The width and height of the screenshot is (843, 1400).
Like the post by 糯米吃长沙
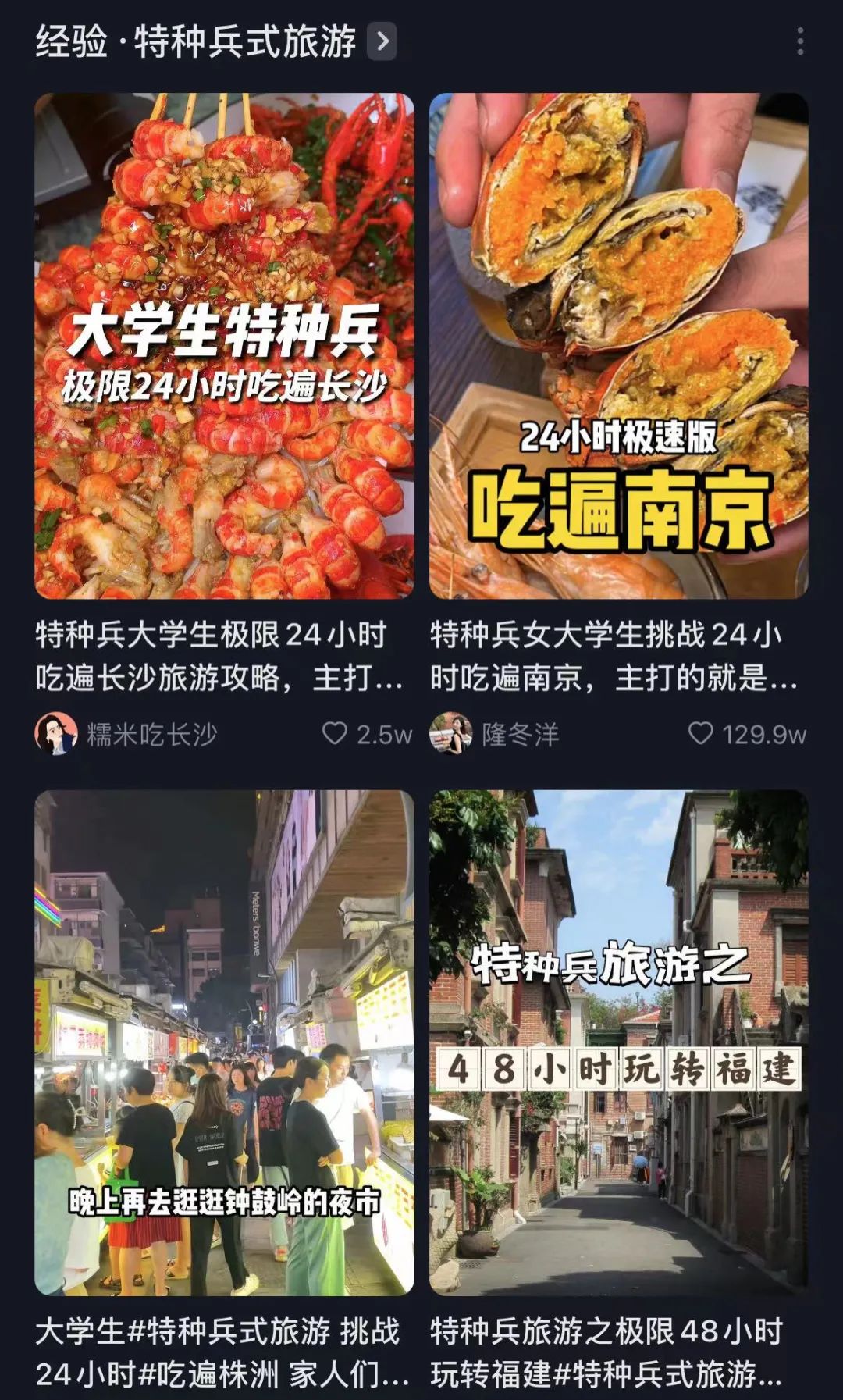335,733
